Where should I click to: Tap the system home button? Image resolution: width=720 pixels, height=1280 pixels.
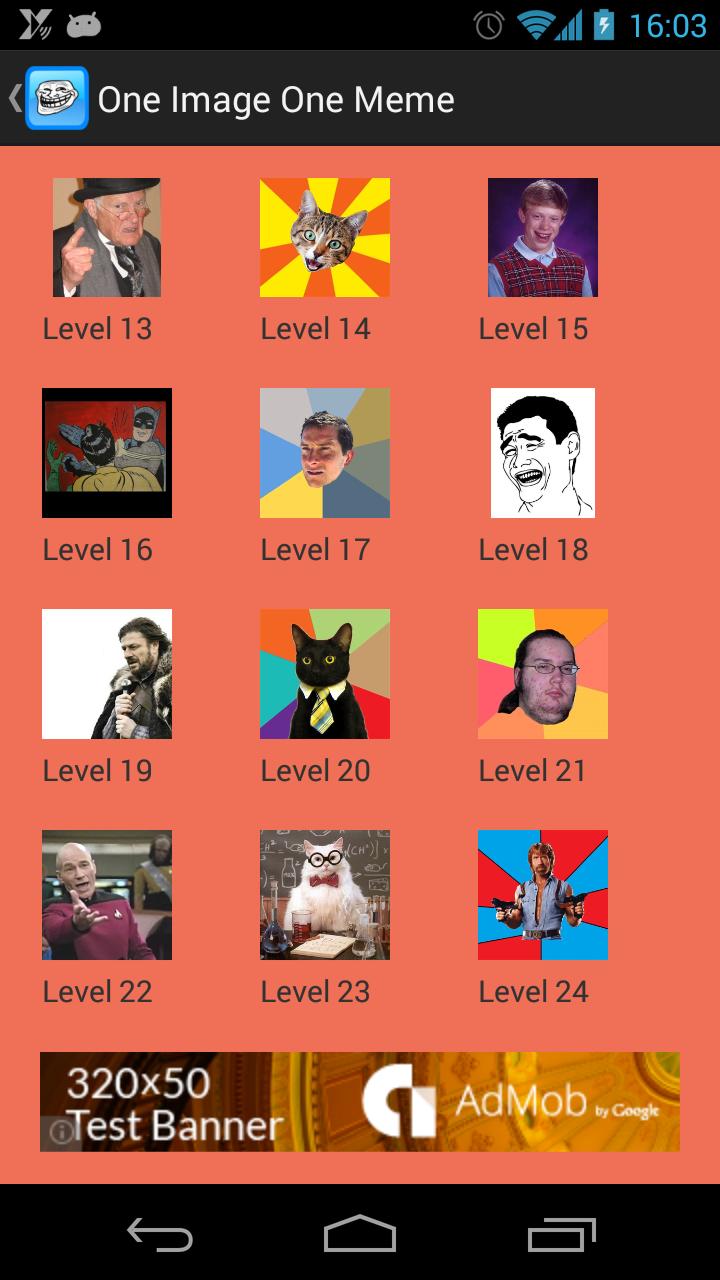(360, 1234)
